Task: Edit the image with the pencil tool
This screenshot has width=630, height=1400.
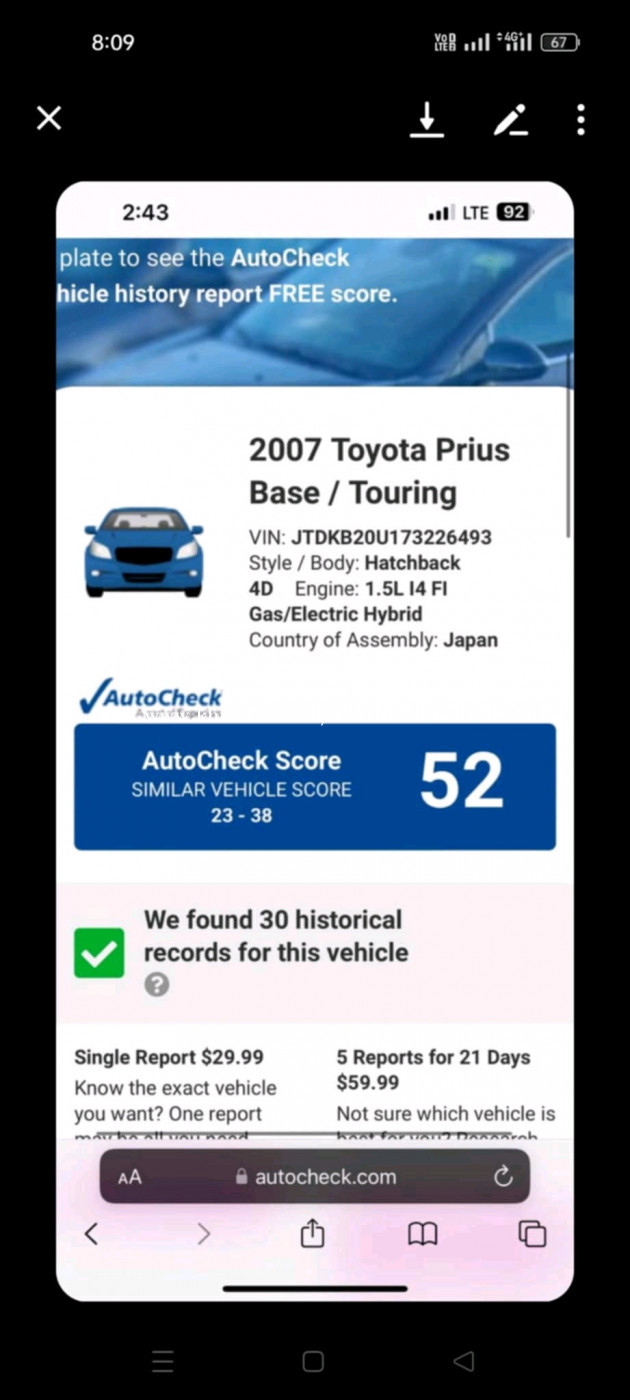Action: point(510,120)
